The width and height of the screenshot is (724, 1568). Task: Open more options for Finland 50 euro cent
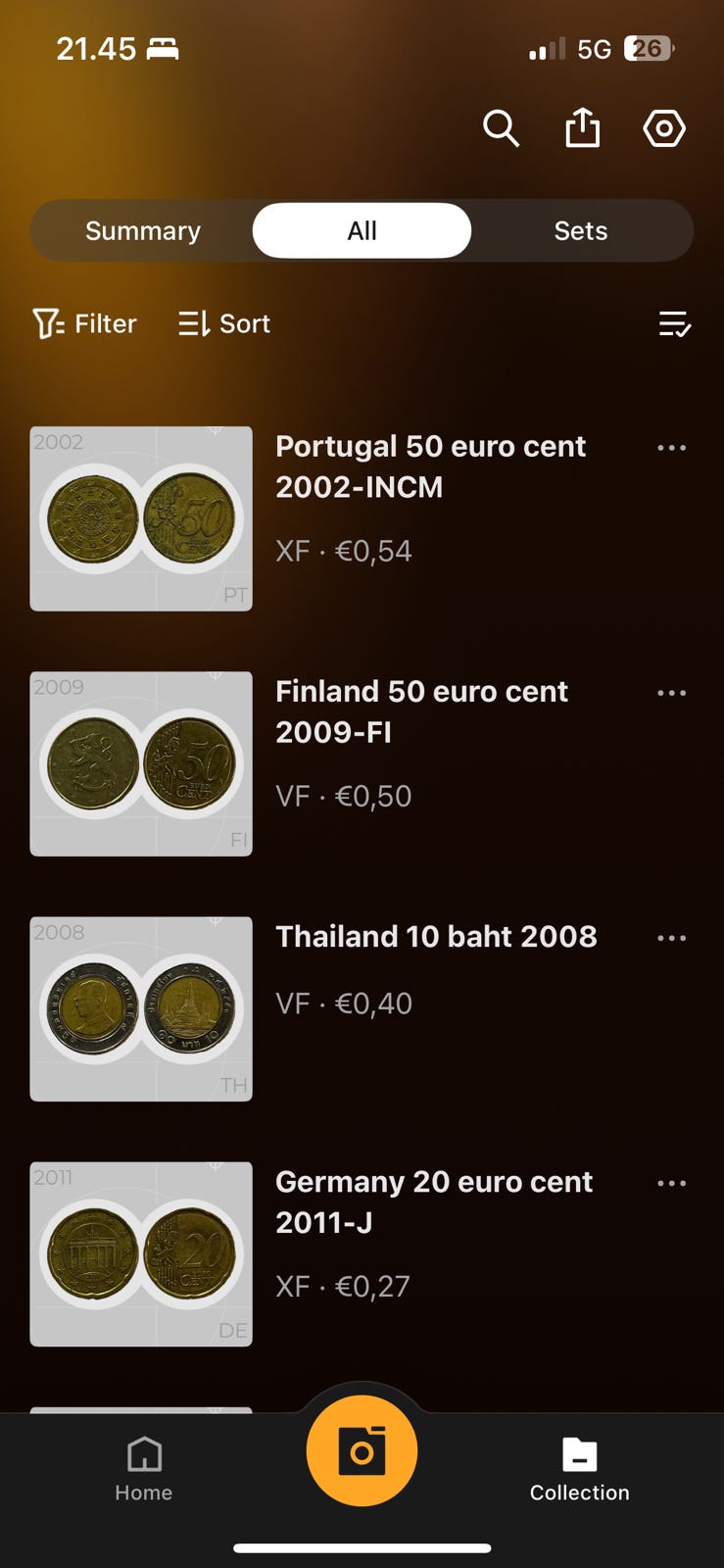pyautogui.click(x=672, y=693)
